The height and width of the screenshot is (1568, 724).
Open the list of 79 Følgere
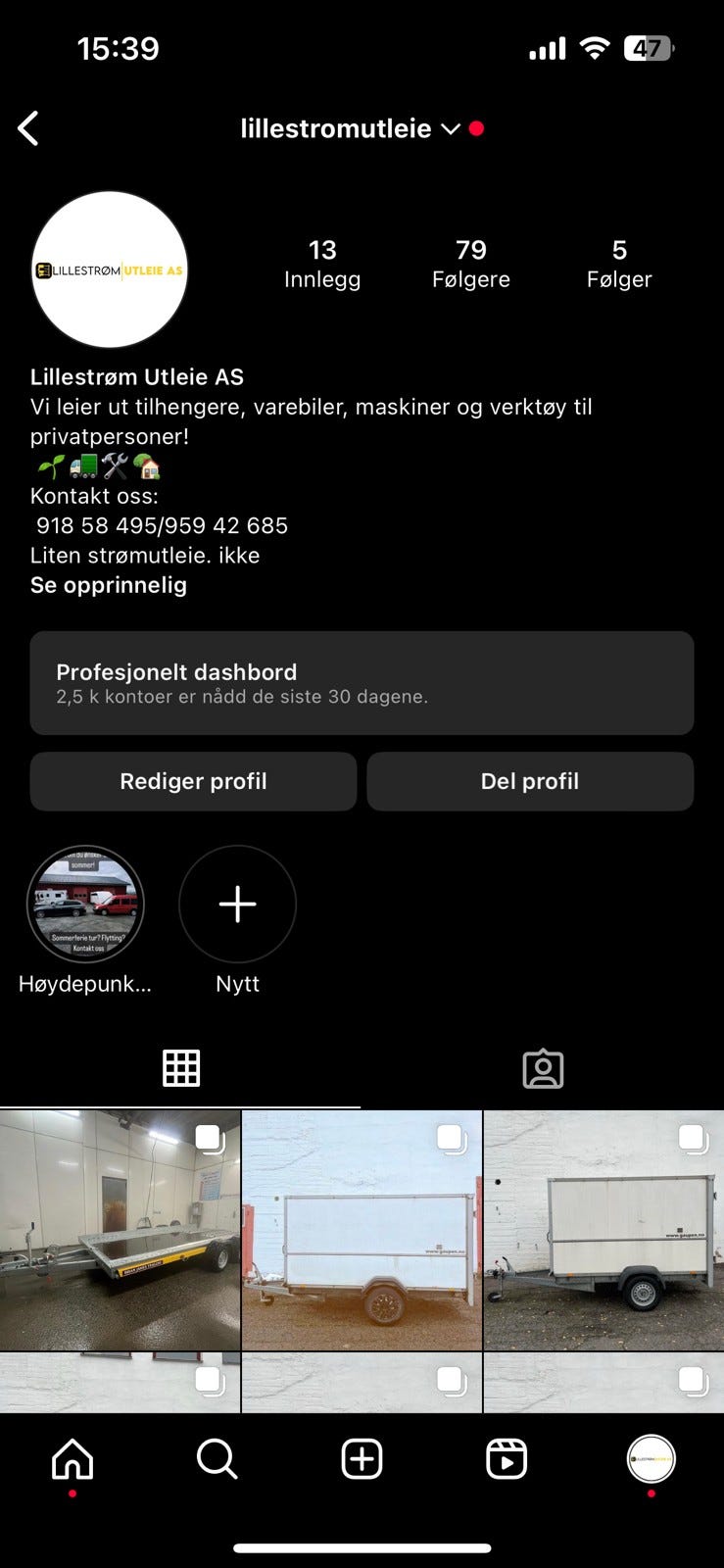tap(470, 264)
